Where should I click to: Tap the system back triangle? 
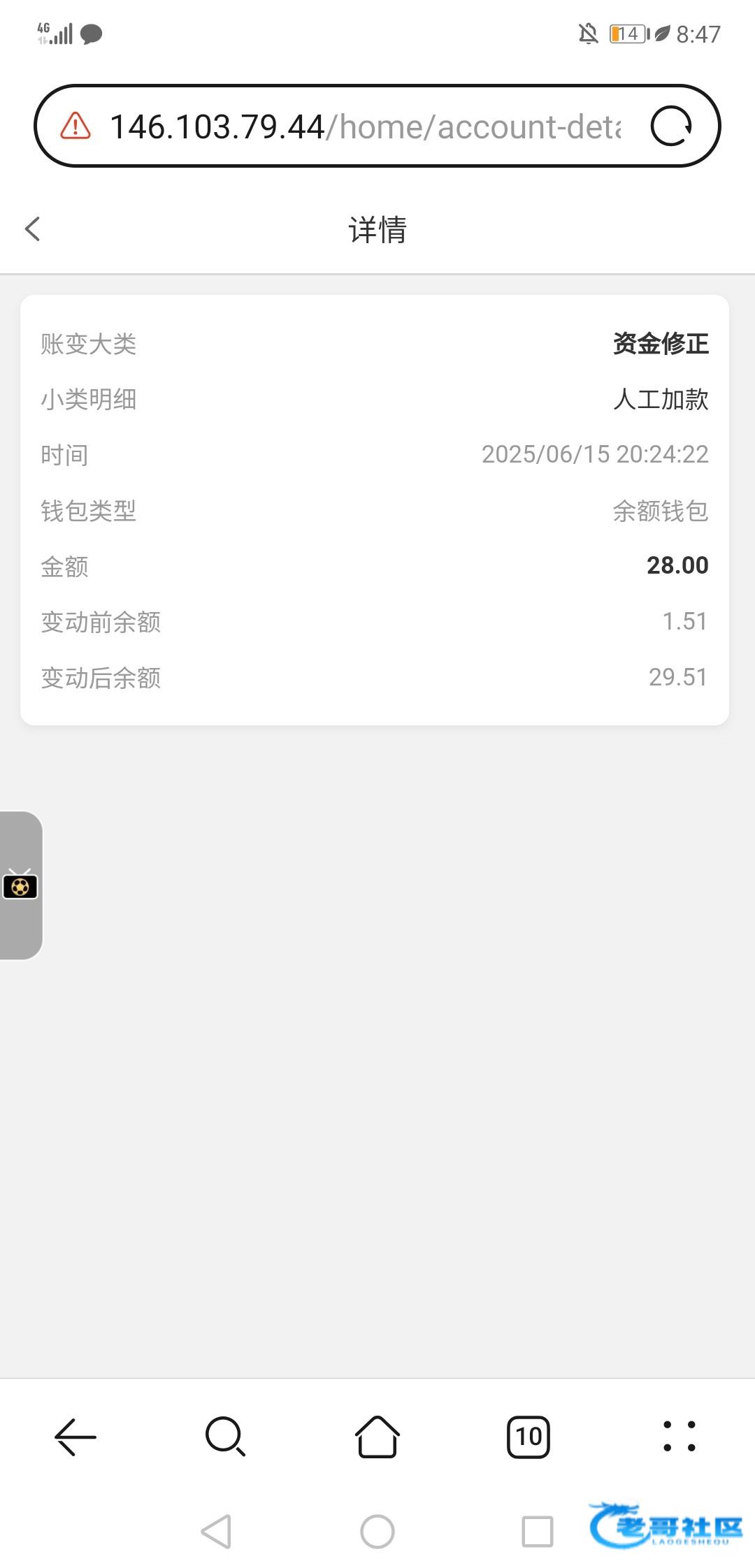tap(216, 1532)
